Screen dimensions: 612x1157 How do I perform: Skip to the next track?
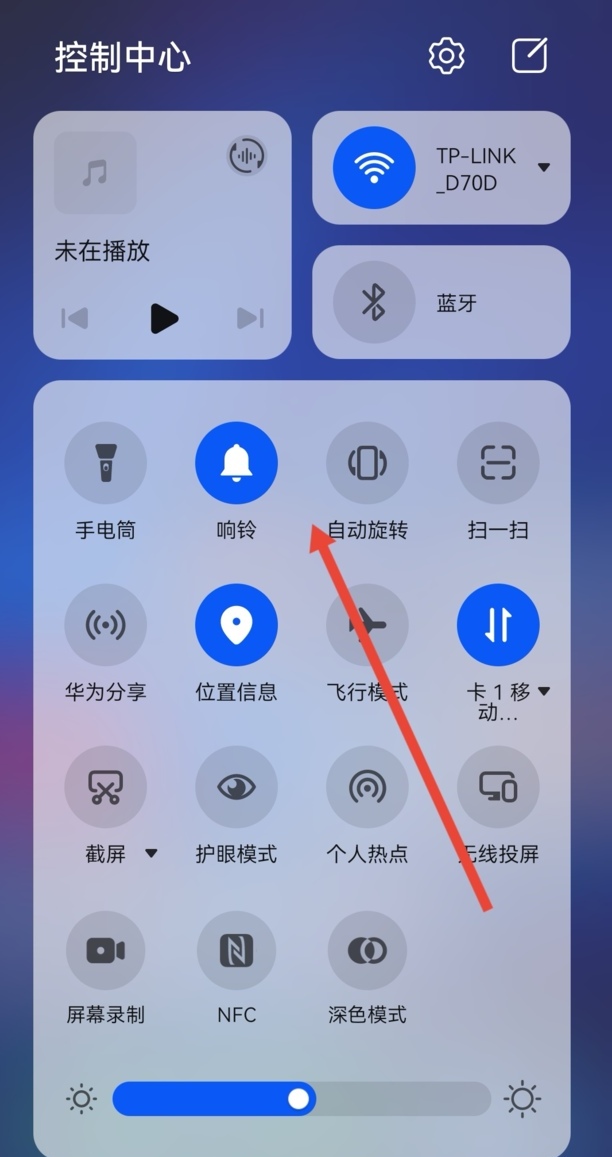tap(250, 318)
